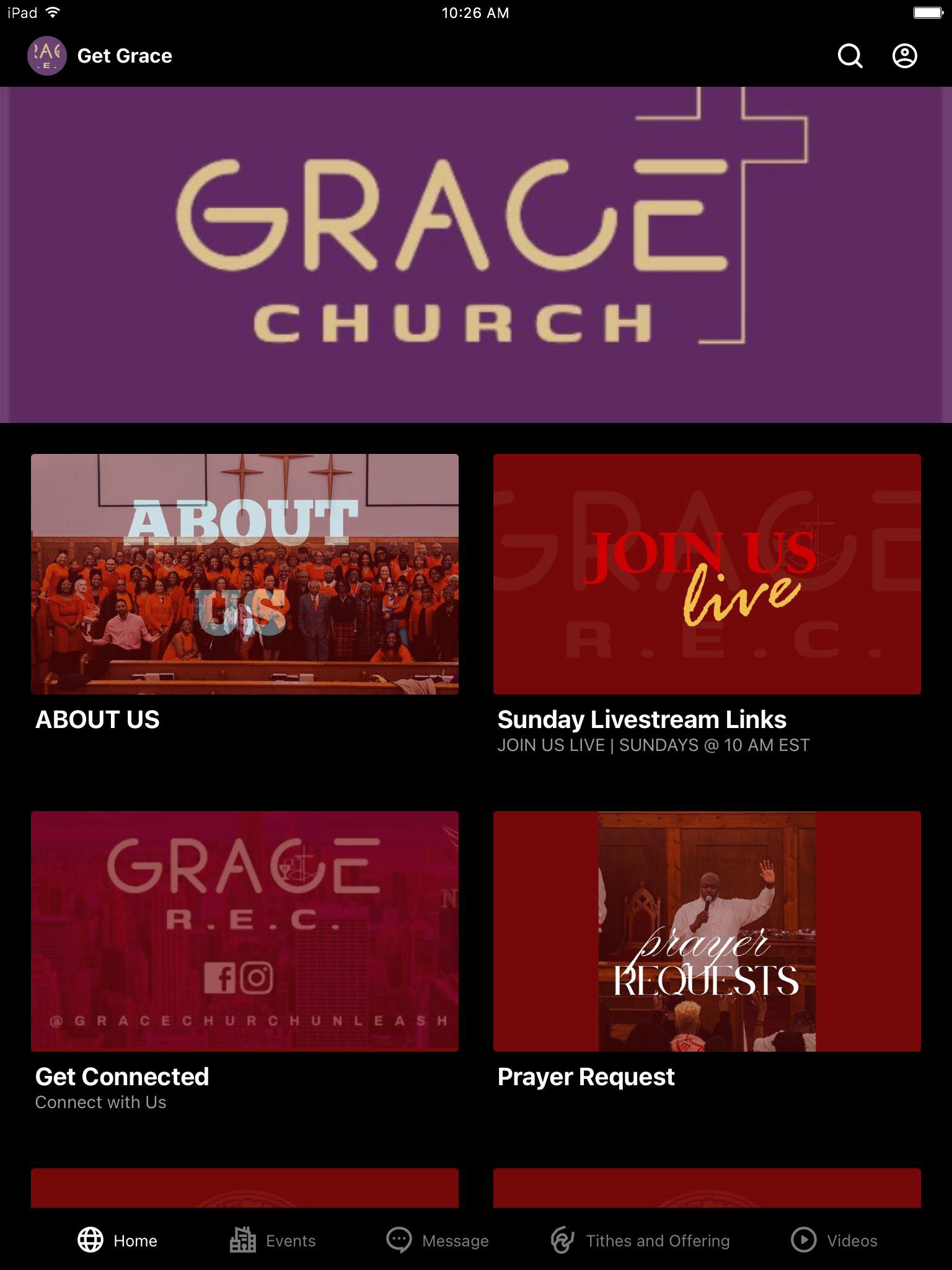
Task: Switch to the Videos tab
Action: [834, 1240]
